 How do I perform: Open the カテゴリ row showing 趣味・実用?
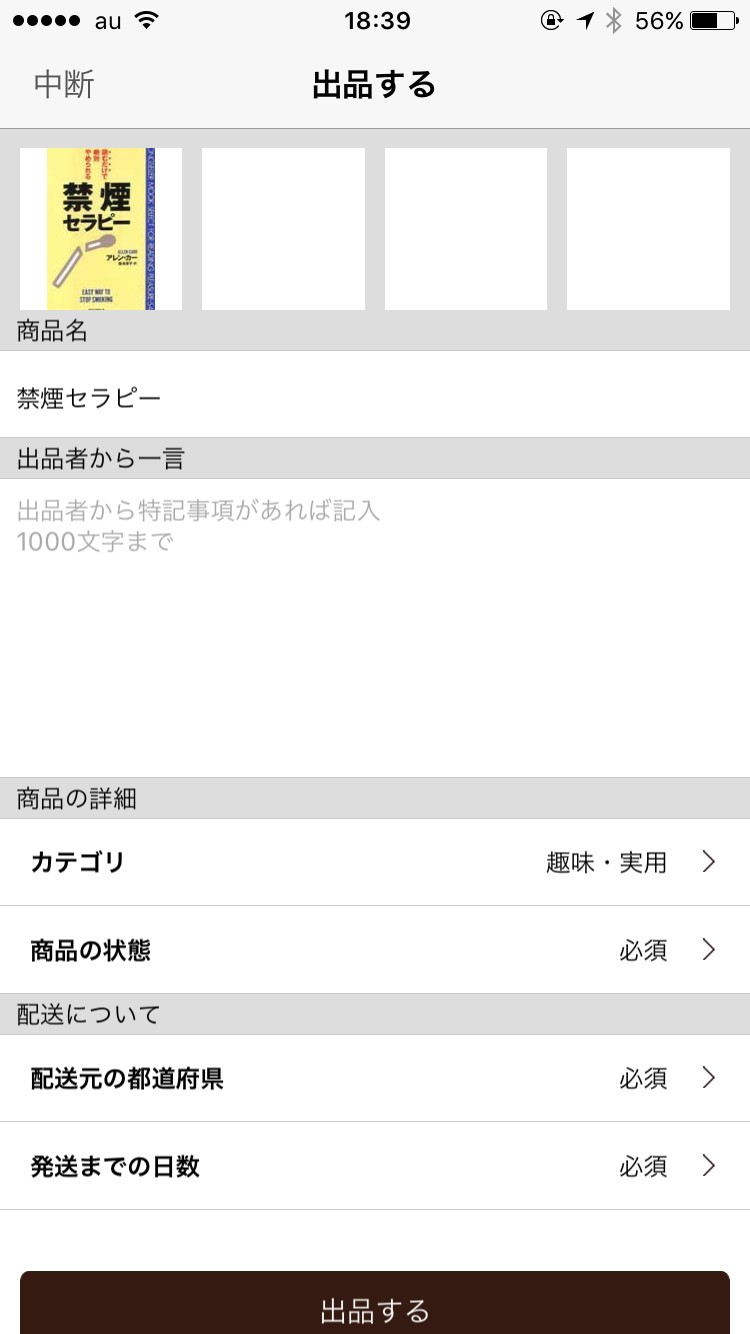coord(375,862)
